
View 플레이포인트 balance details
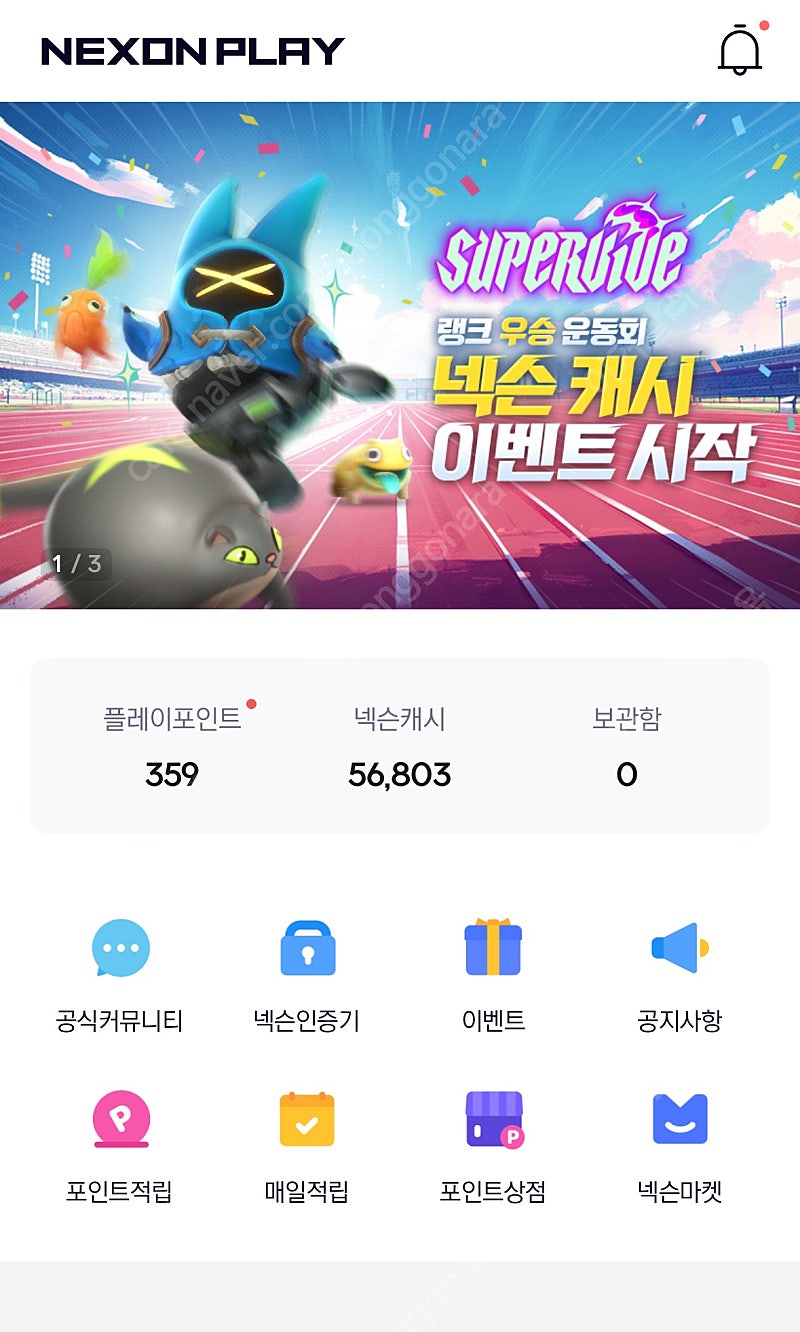[x=172, y=746]
